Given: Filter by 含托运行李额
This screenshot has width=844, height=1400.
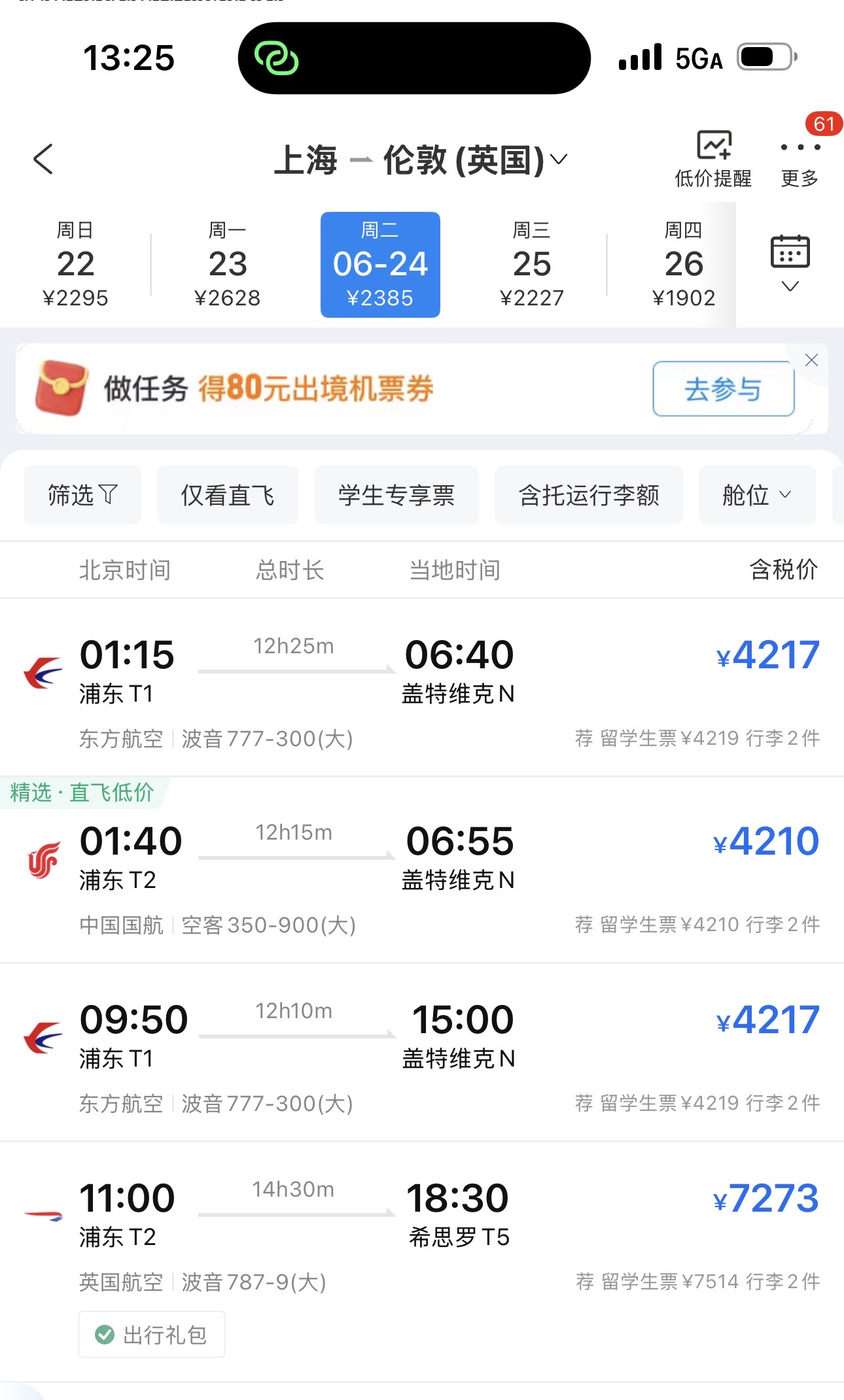Looking at the screenshot, I should [x=589, y=495].
